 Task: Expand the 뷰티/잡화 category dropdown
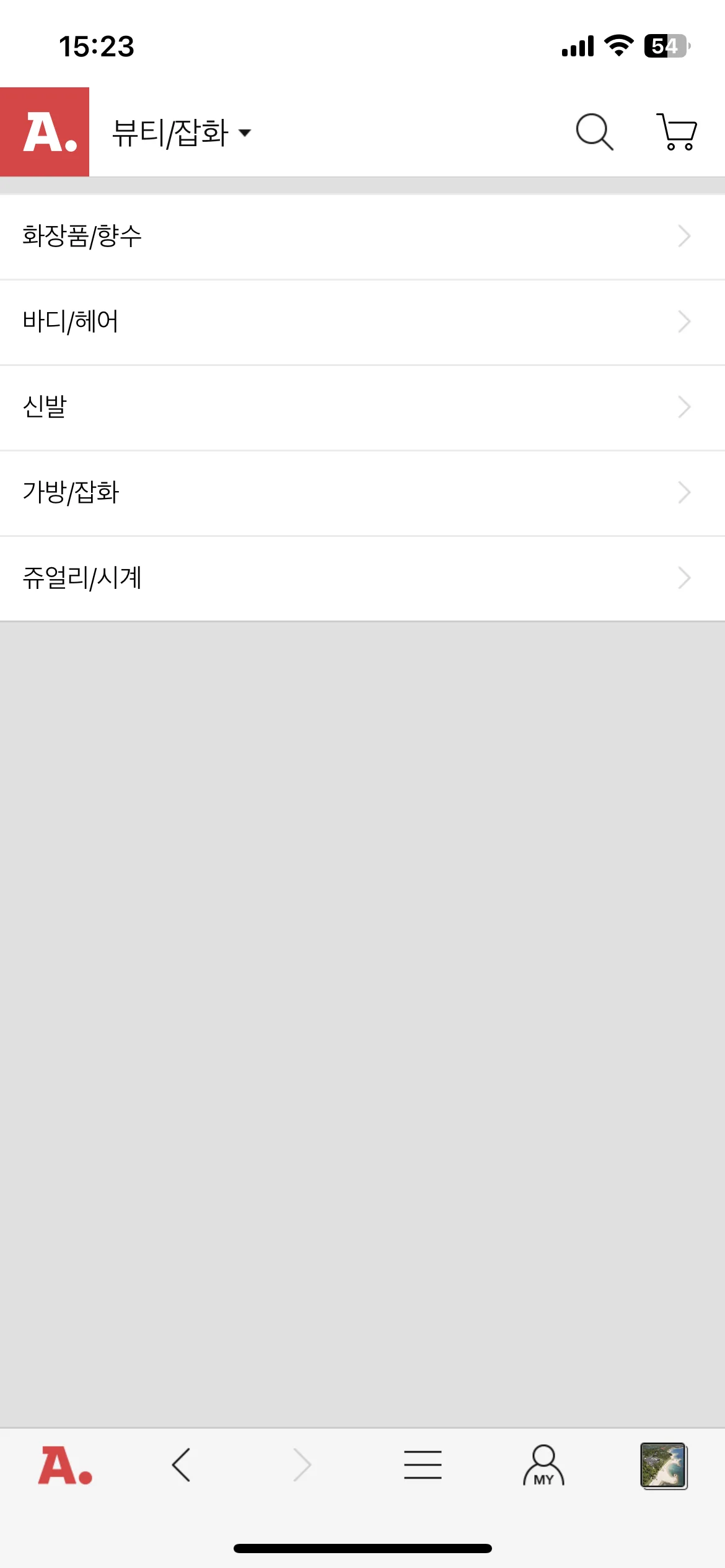(x=182, y=133)
